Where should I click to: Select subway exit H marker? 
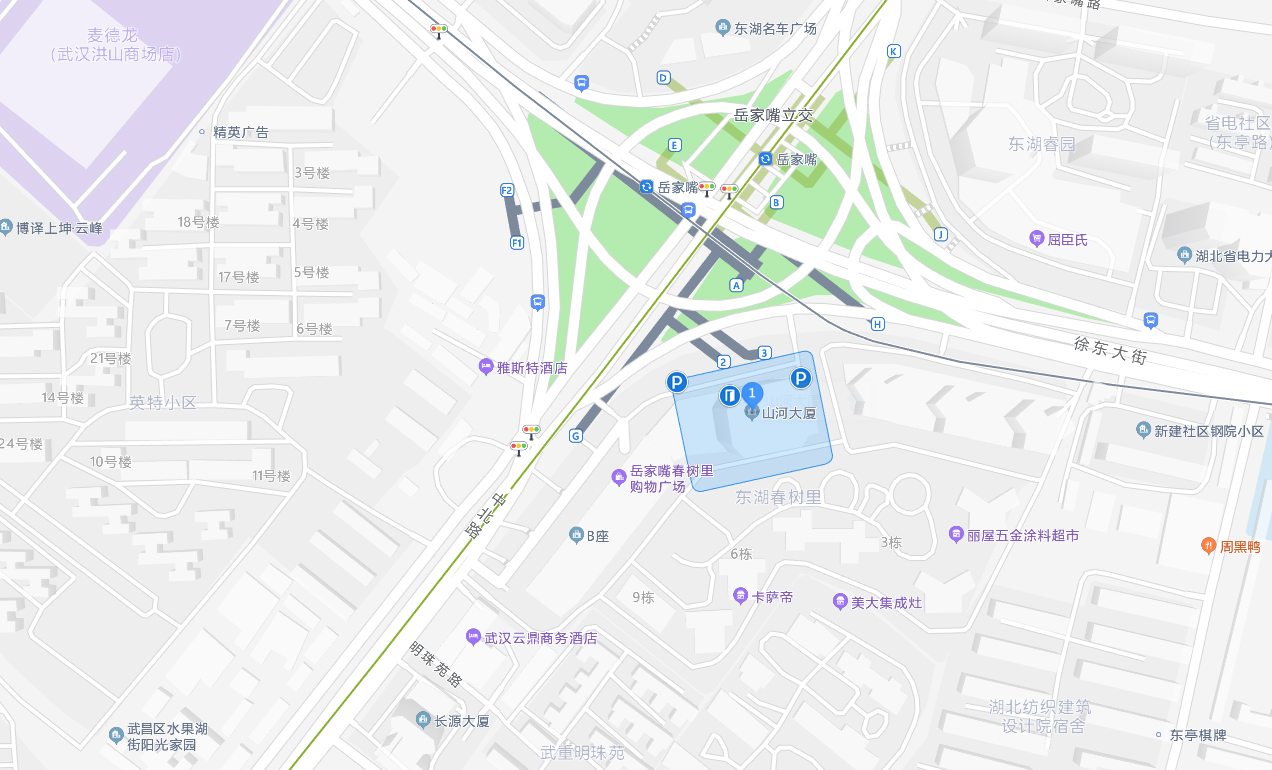point(877,324)
